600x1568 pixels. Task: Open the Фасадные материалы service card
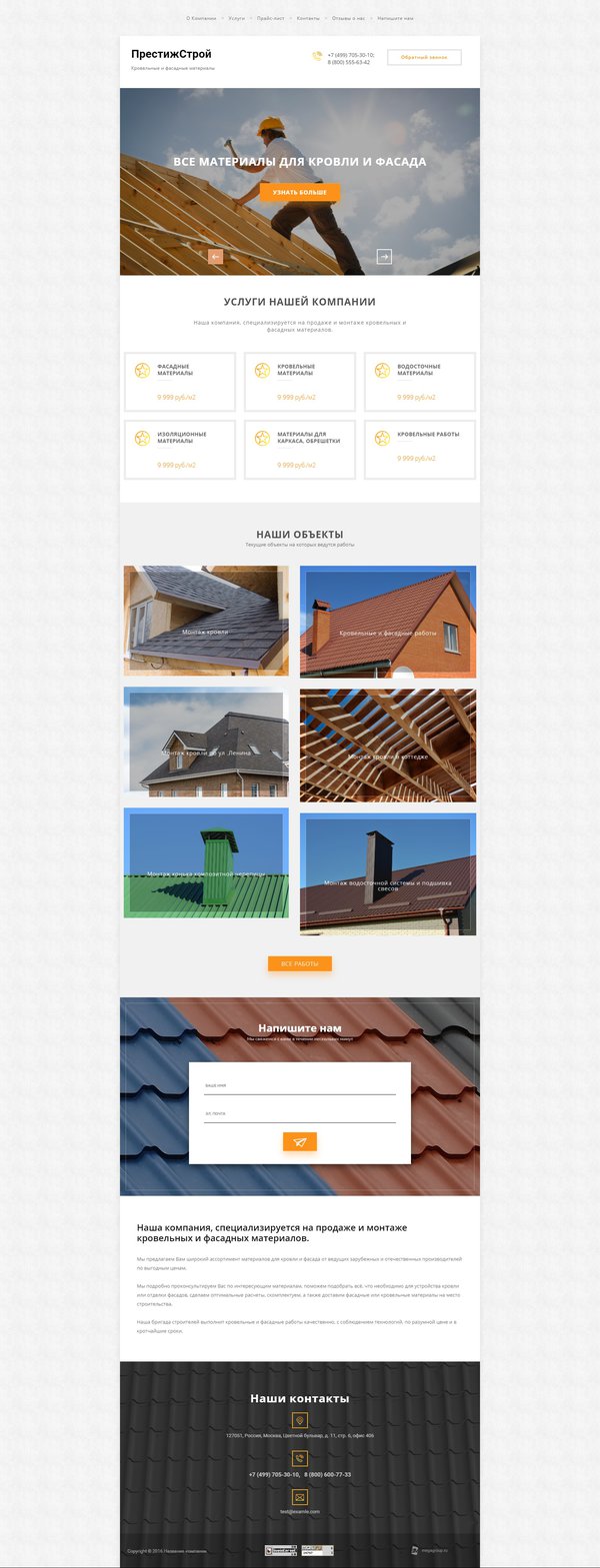[180, 381]
